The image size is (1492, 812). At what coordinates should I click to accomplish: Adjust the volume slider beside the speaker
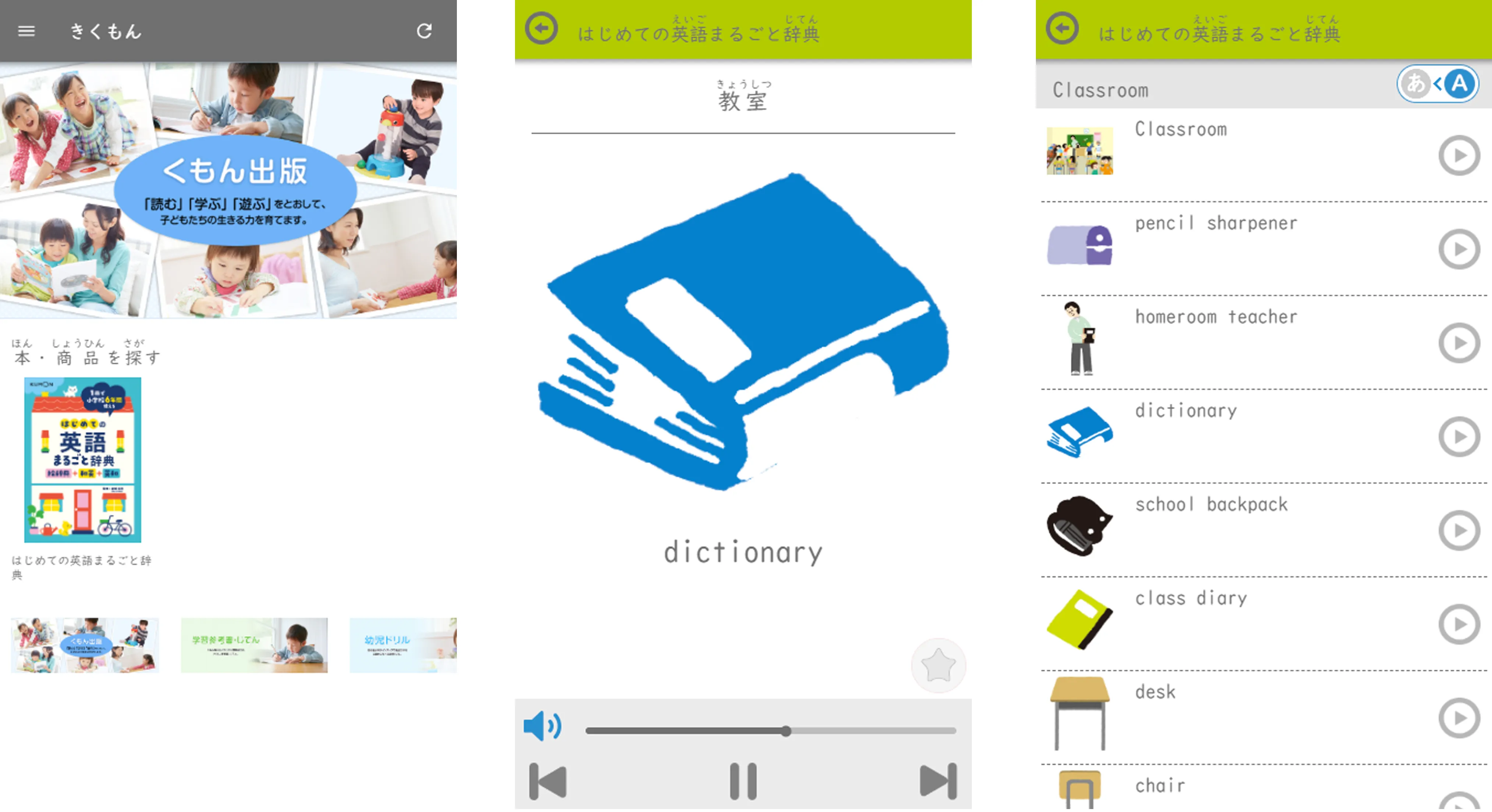pyautogui.click(x=785, y=731)
